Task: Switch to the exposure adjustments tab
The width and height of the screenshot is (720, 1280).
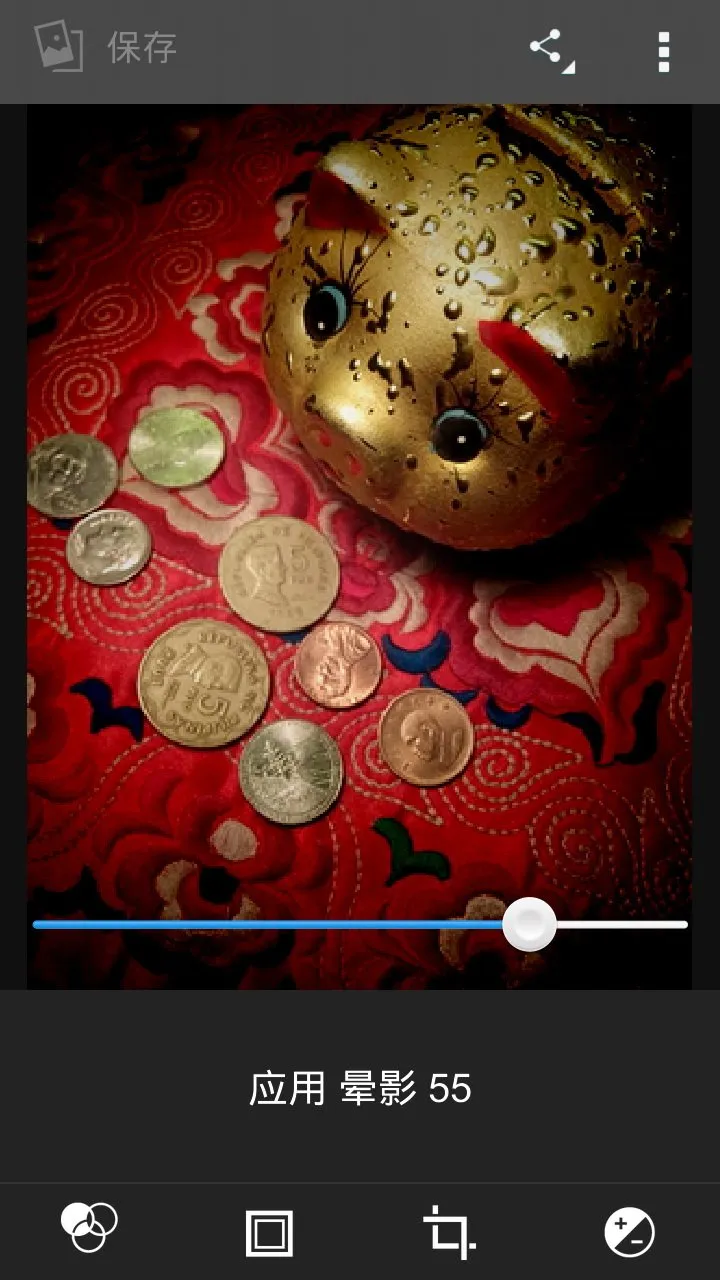Action: tap(629, 1232)
